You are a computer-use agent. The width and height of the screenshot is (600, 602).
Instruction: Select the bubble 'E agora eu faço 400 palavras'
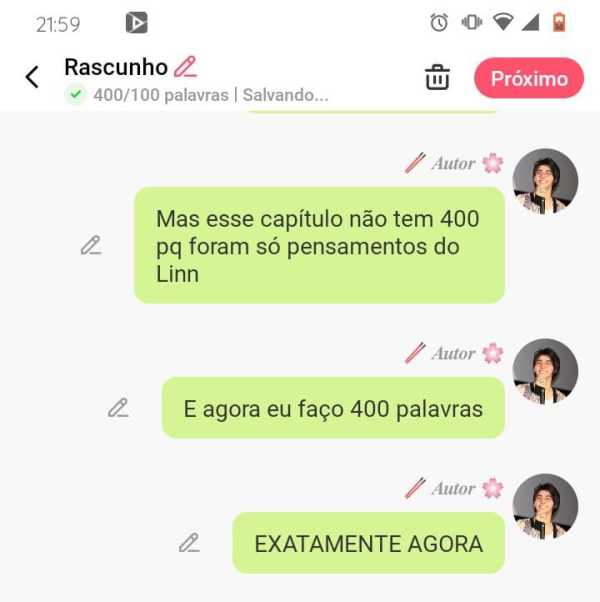click(x=333, y=408)
